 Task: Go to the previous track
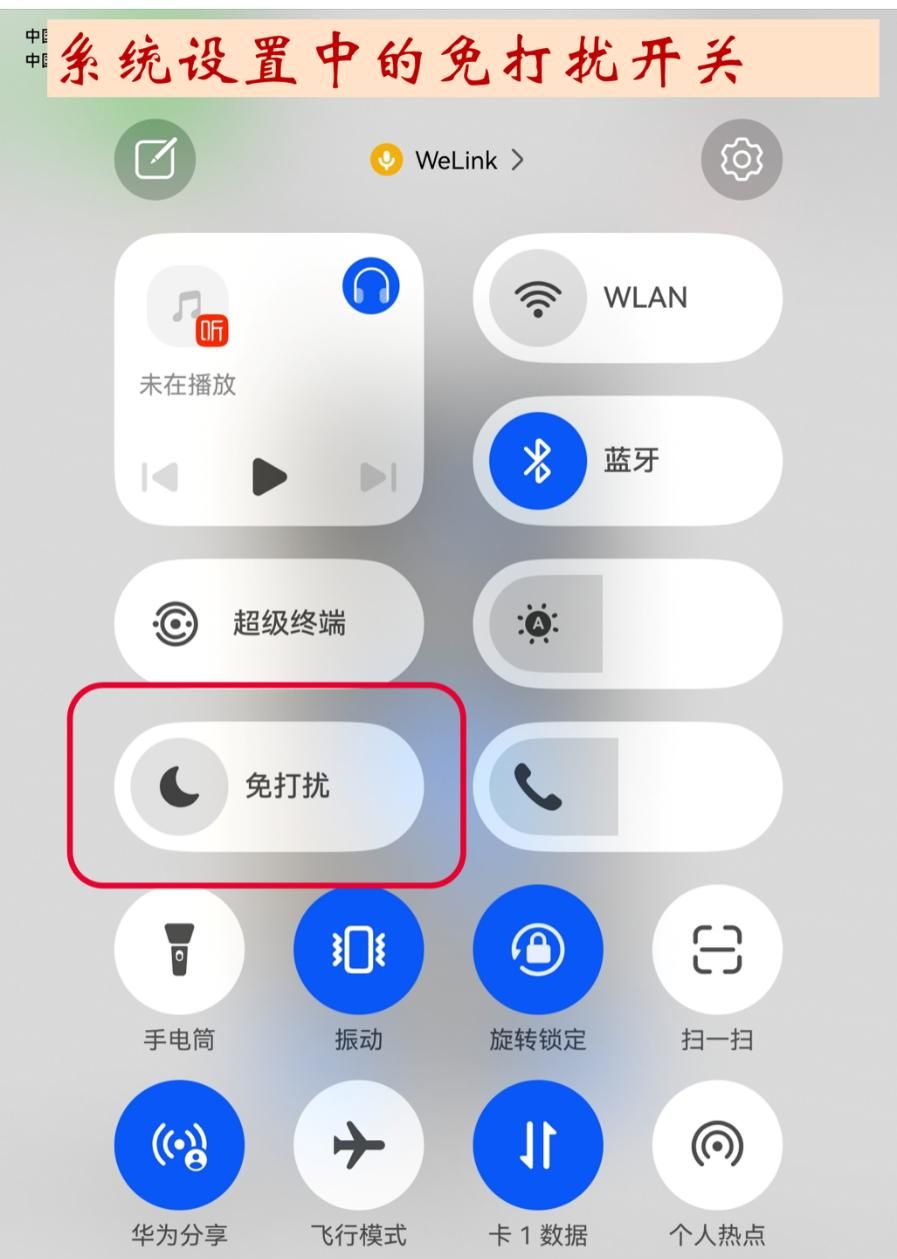(158, 478)
